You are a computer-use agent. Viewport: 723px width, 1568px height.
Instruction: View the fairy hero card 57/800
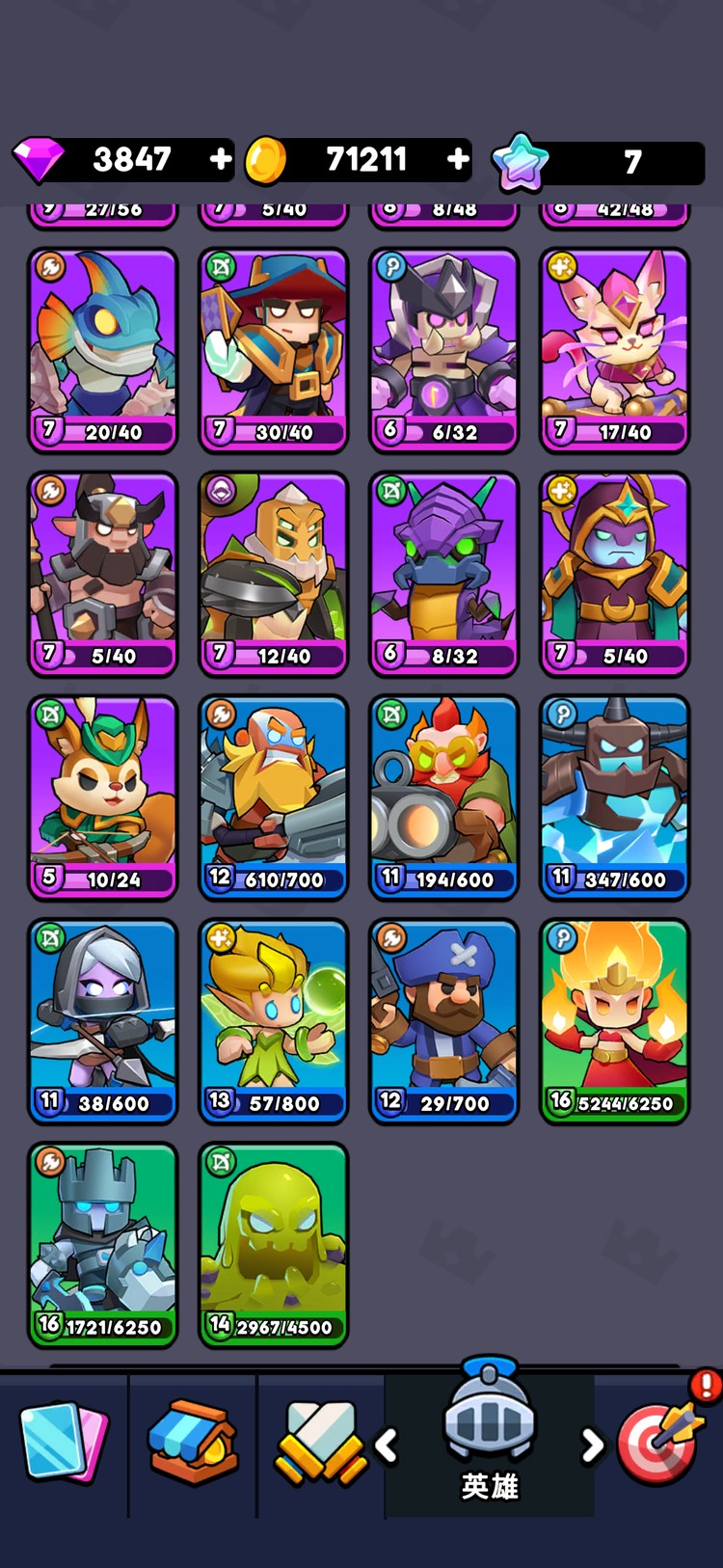(274, 1020)
